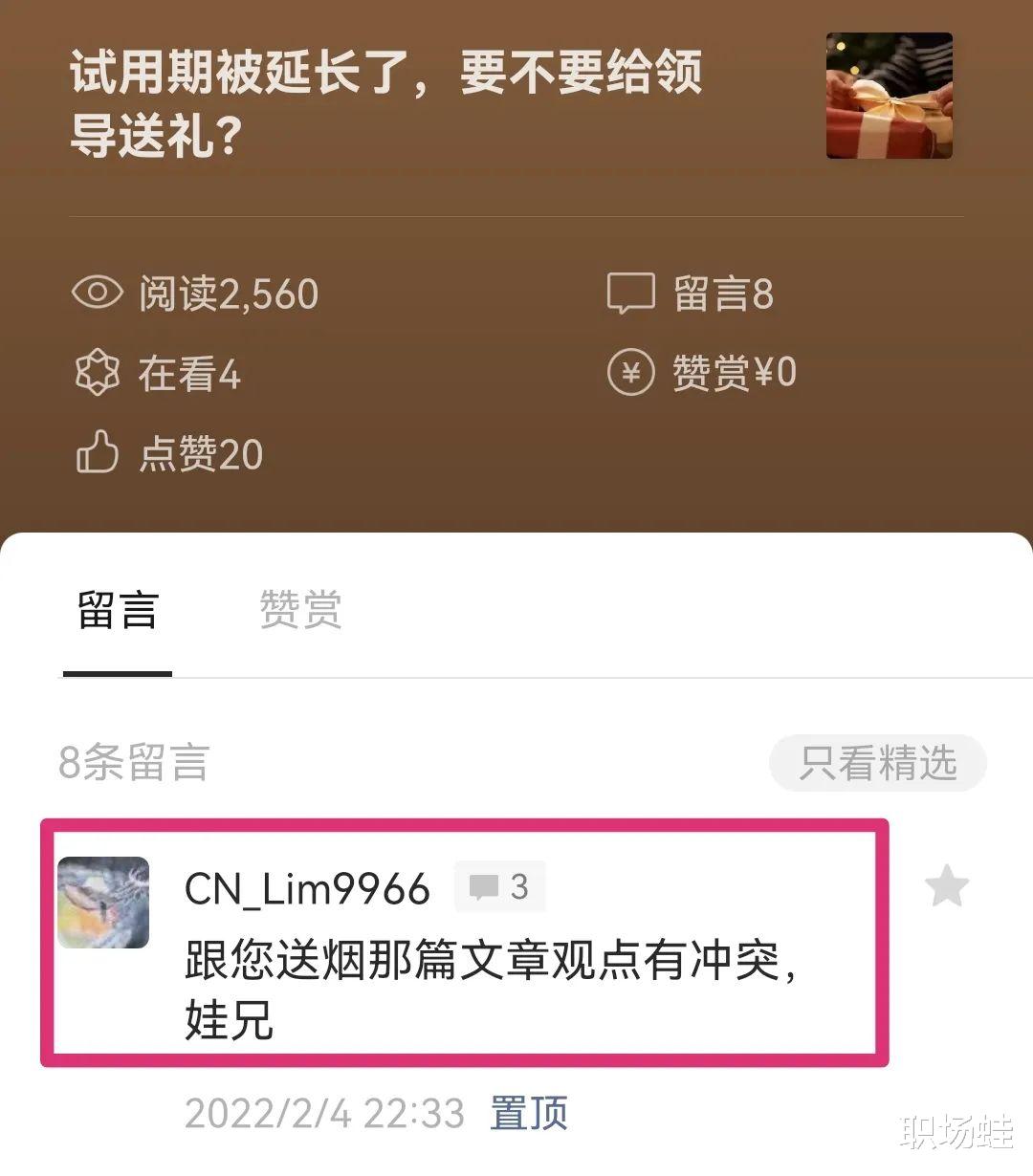Select the 在看 snowflake icon
This screenshot has height=1176, width=1033.
(x=96, y=374)
